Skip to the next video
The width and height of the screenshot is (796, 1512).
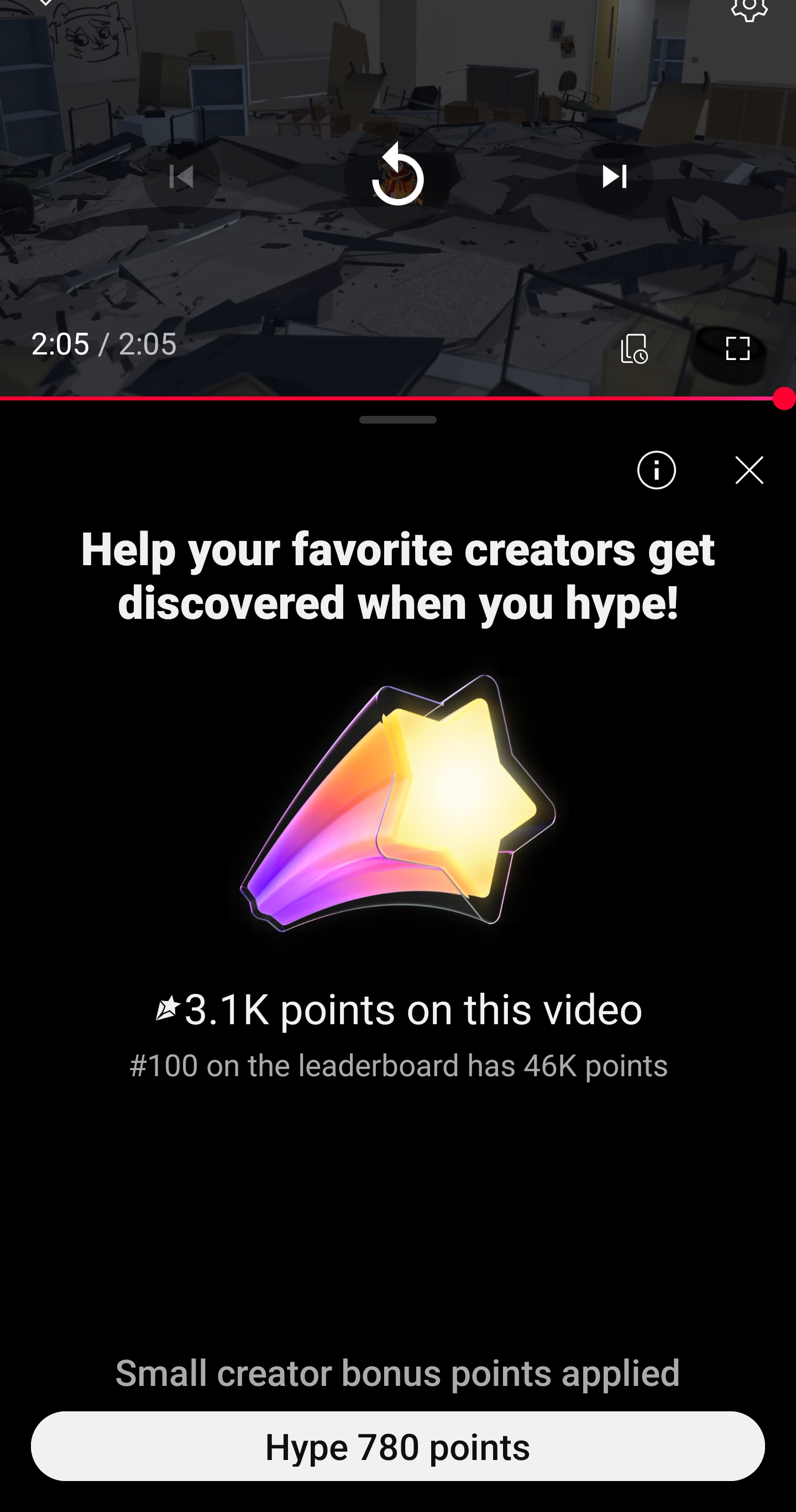point(614,176)
